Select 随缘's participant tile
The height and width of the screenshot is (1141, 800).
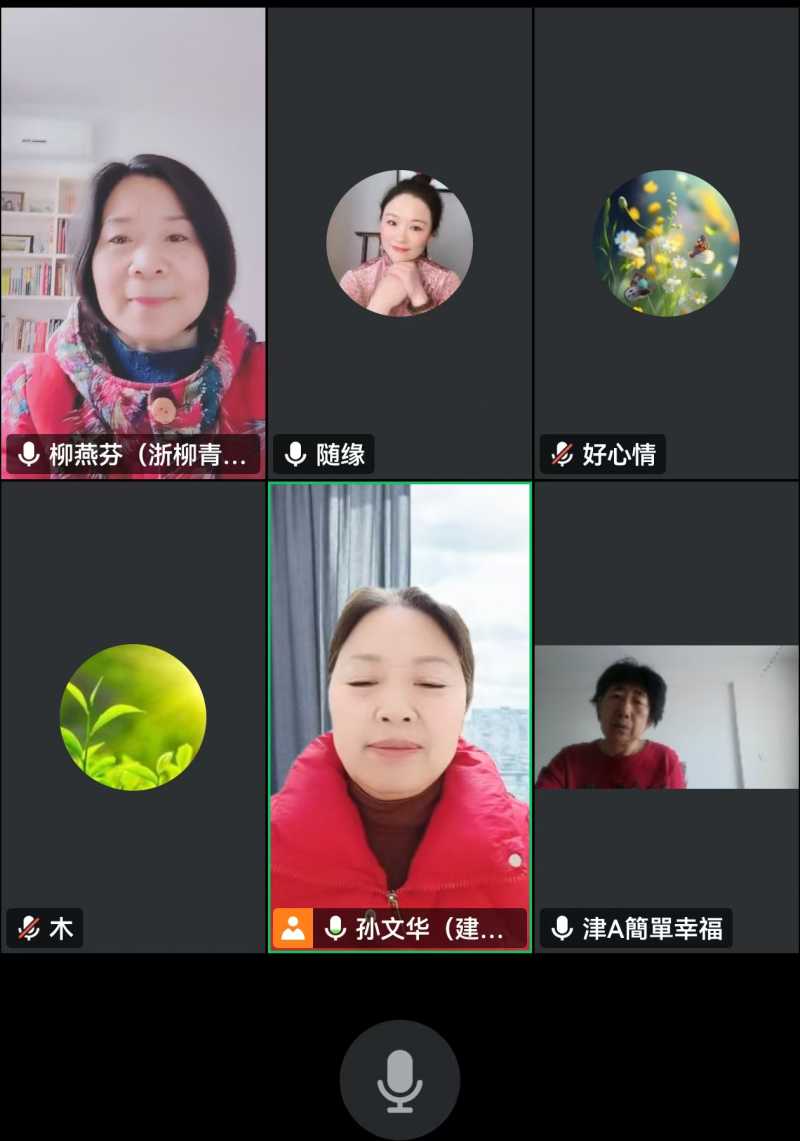pos(400,243)
